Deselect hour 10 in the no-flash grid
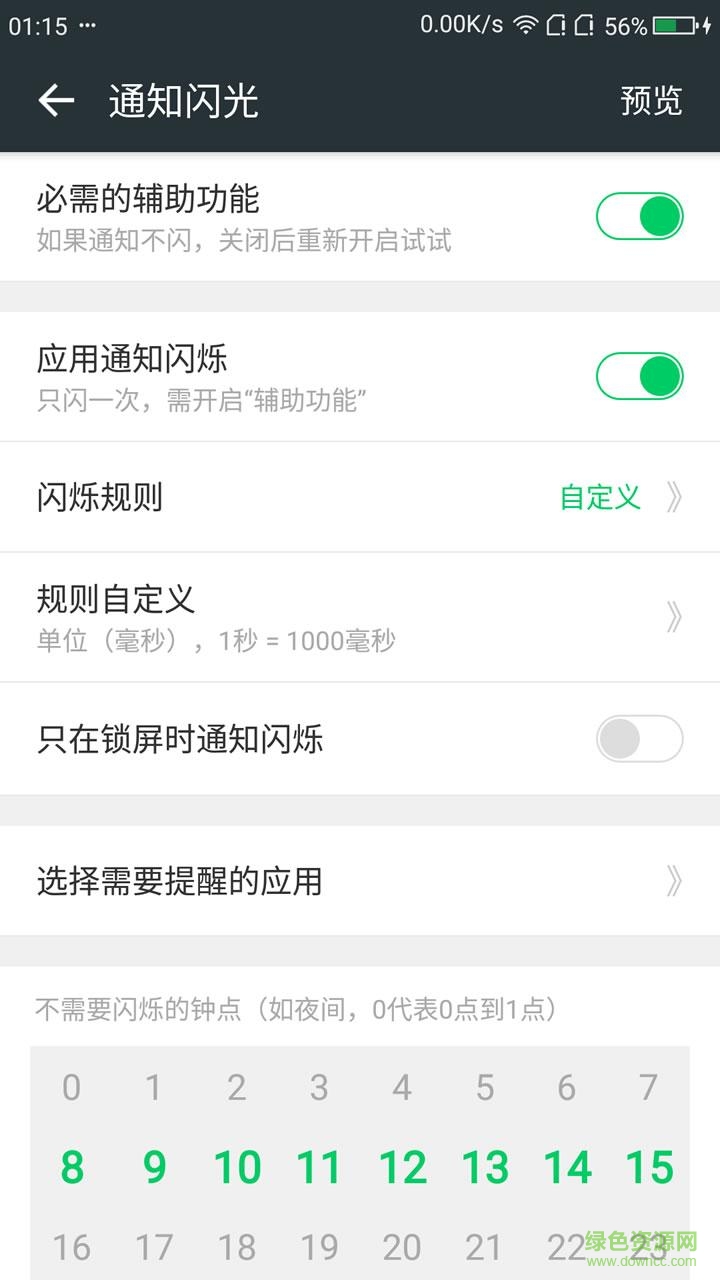720x1280 pixels. tap(236, 1166)
